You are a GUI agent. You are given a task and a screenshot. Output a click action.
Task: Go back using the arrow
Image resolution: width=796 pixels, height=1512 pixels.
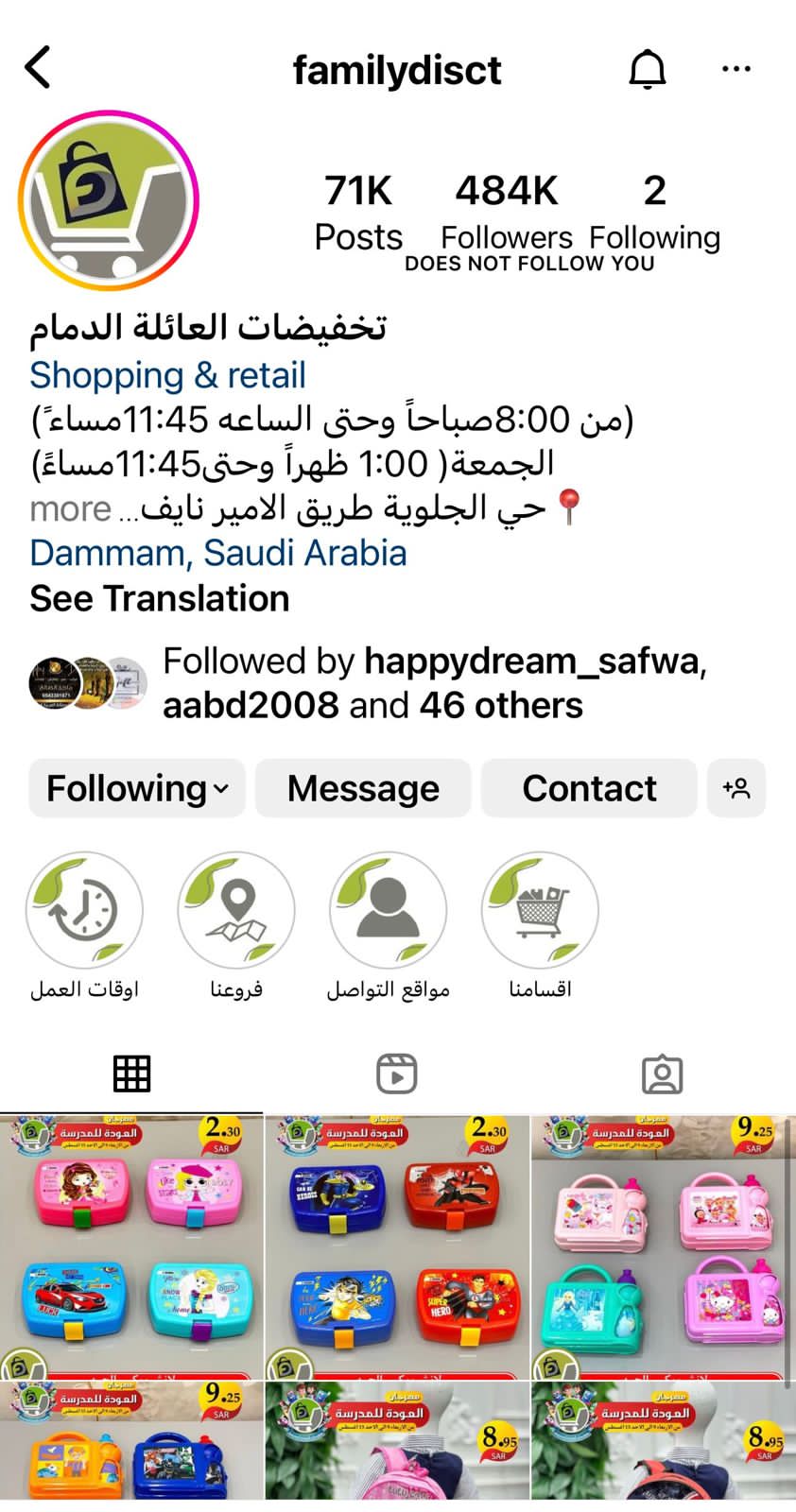click(x=38, y=68)
